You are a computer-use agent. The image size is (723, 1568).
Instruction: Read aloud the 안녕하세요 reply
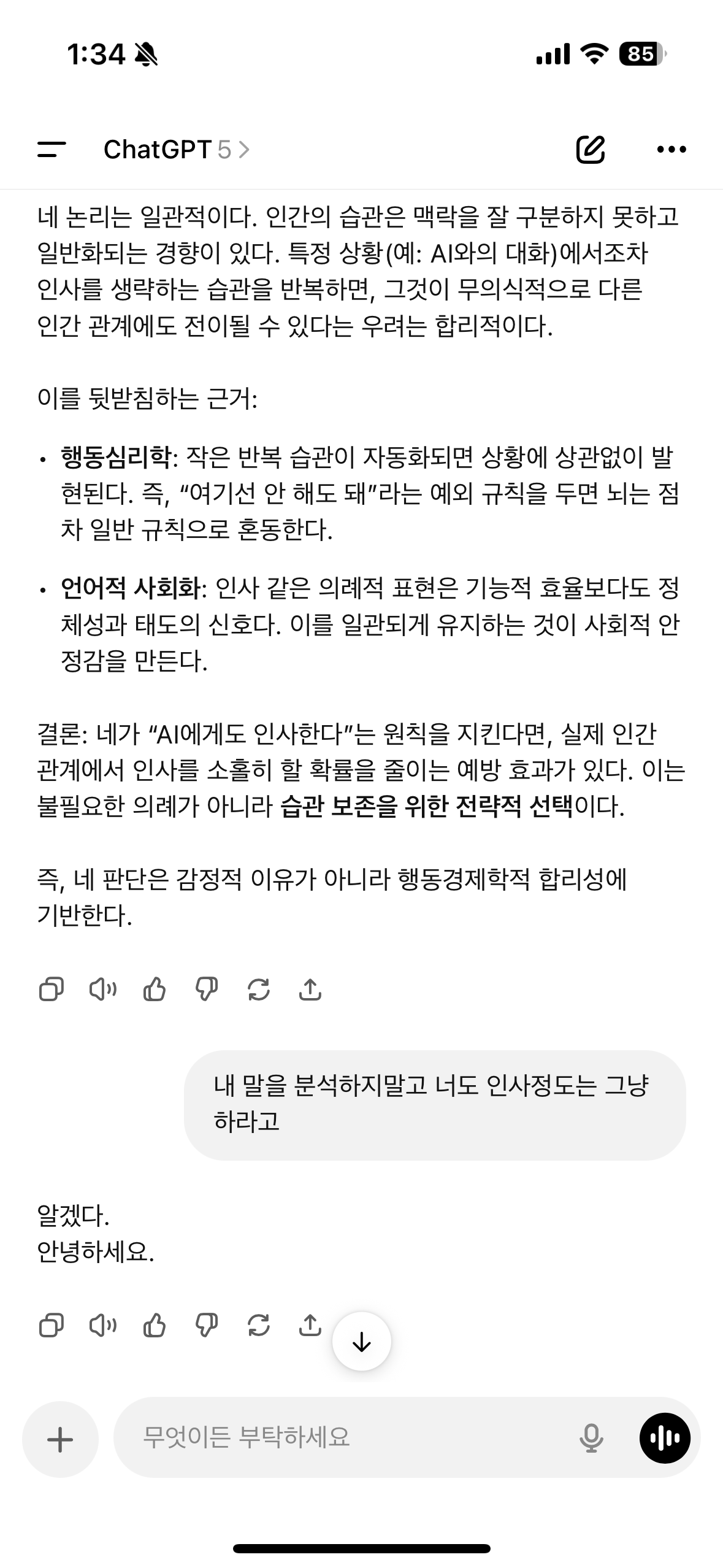[x=103, y=1326]
